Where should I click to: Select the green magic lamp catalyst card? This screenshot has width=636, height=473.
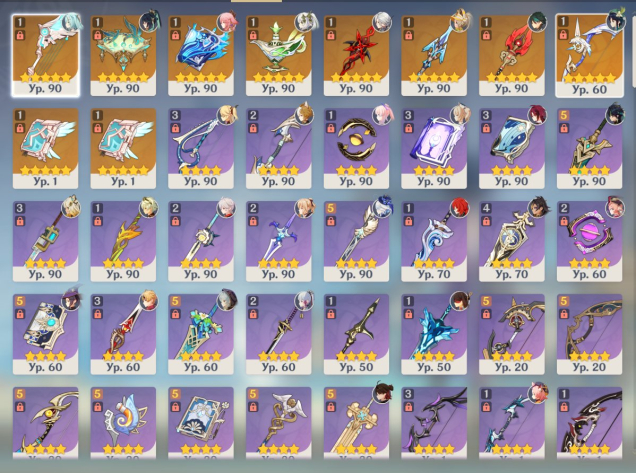coord(279,55)
